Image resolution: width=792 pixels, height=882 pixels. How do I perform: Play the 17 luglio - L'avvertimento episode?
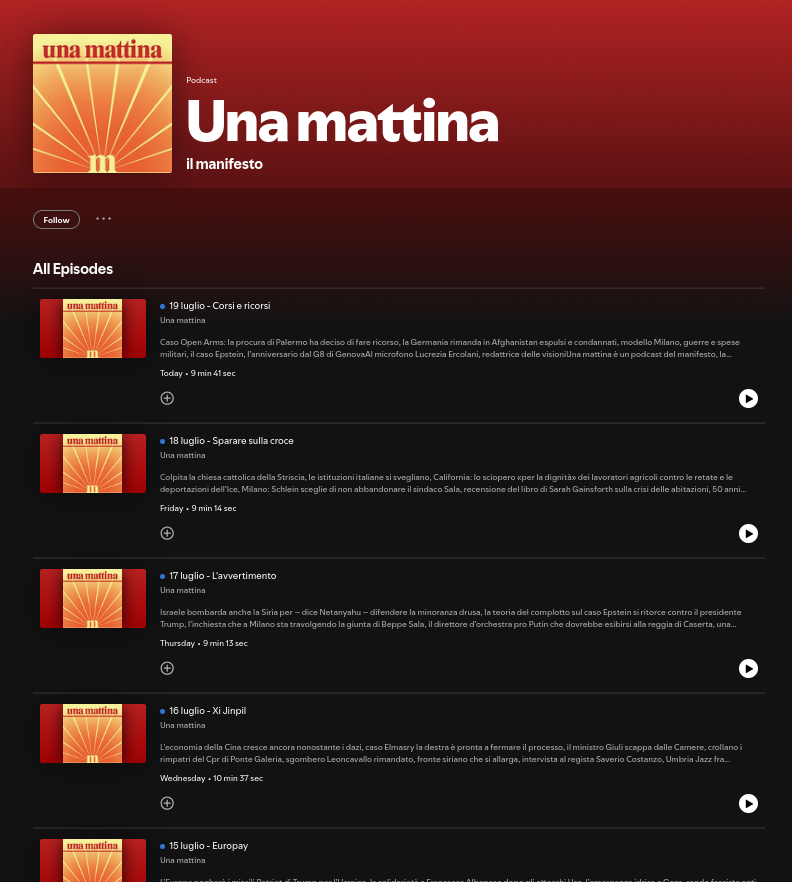click(748, 668)
